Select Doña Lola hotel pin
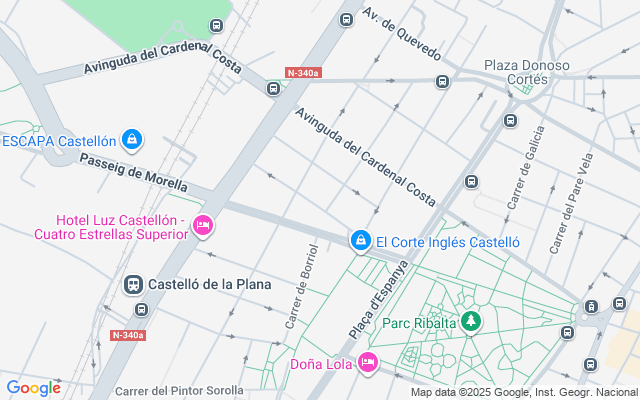This screenshot has width=640, height=400. pos(367,362)
